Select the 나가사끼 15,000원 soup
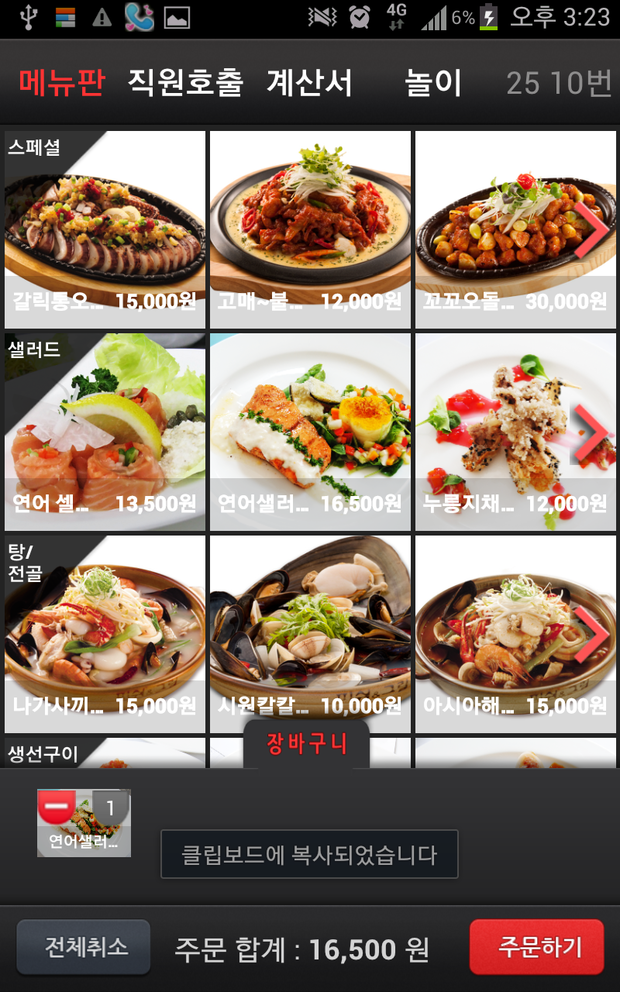620x992 pixels. tap(105, 634)
